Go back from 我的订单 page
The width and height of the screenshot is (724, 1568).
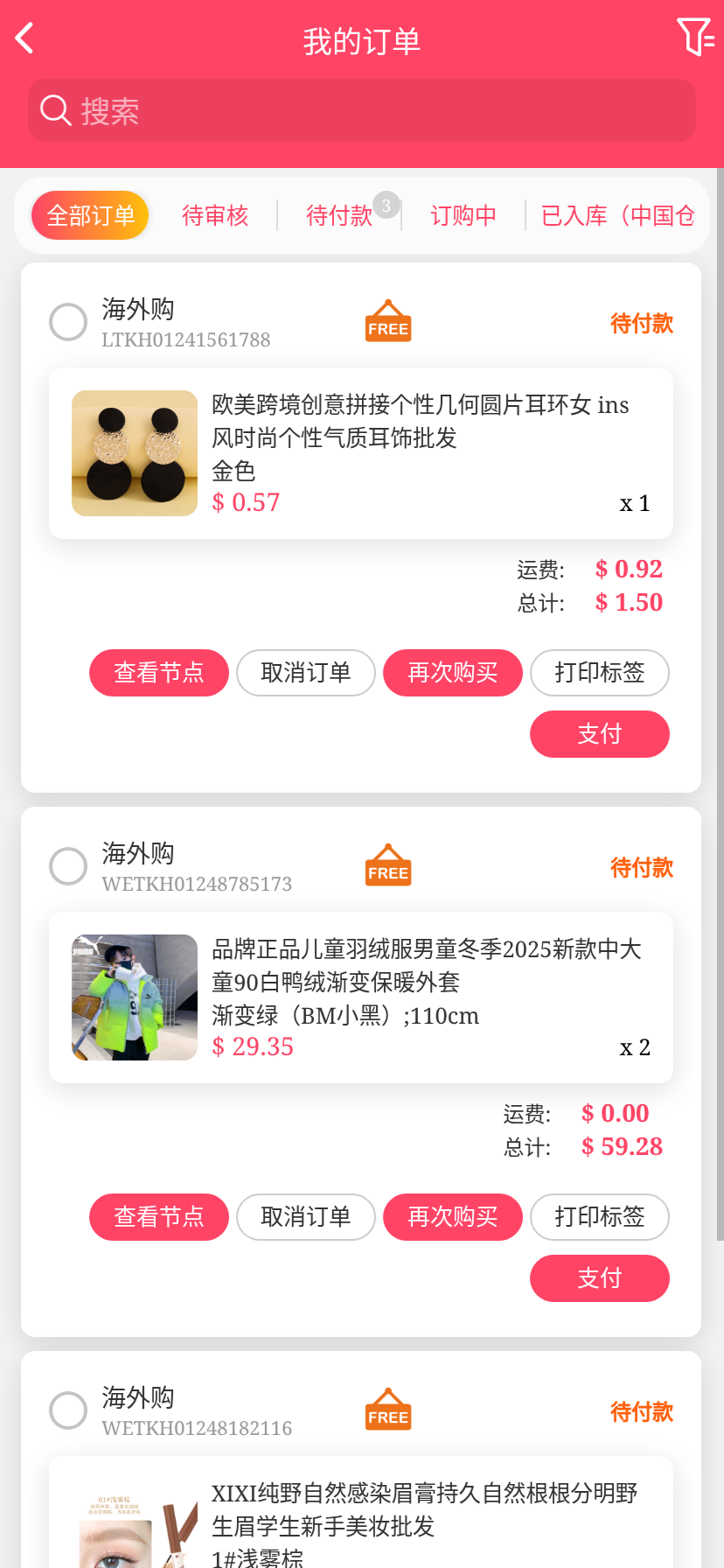point(24,38)
